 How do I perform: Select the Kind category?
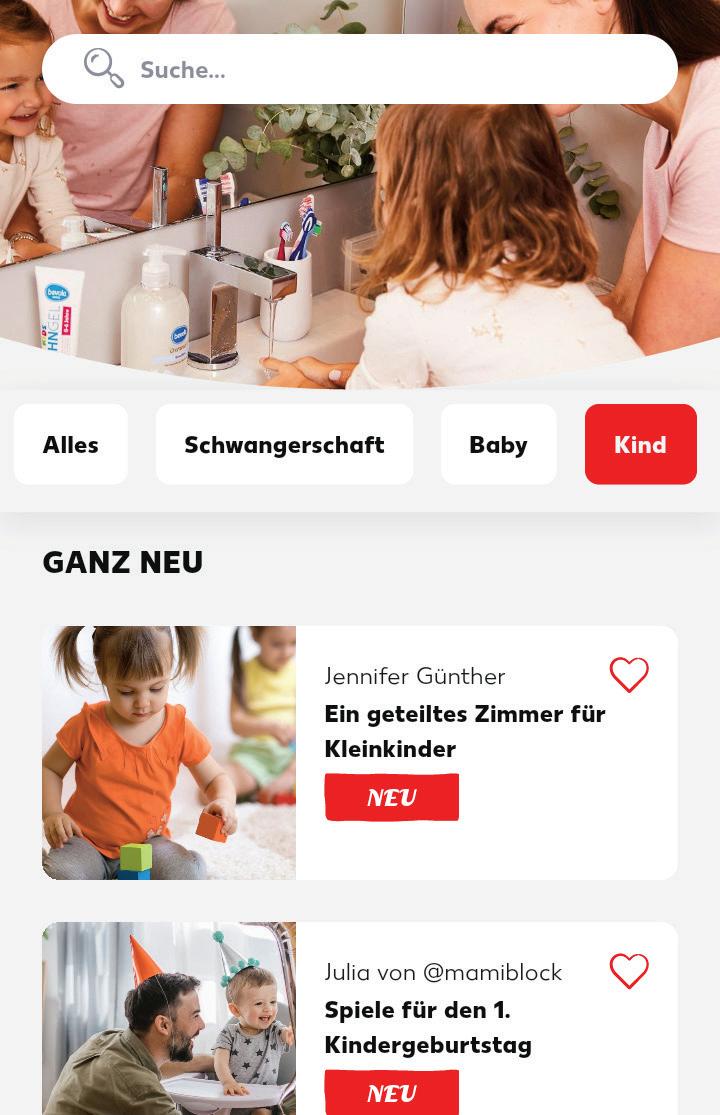tap(640, 444)
